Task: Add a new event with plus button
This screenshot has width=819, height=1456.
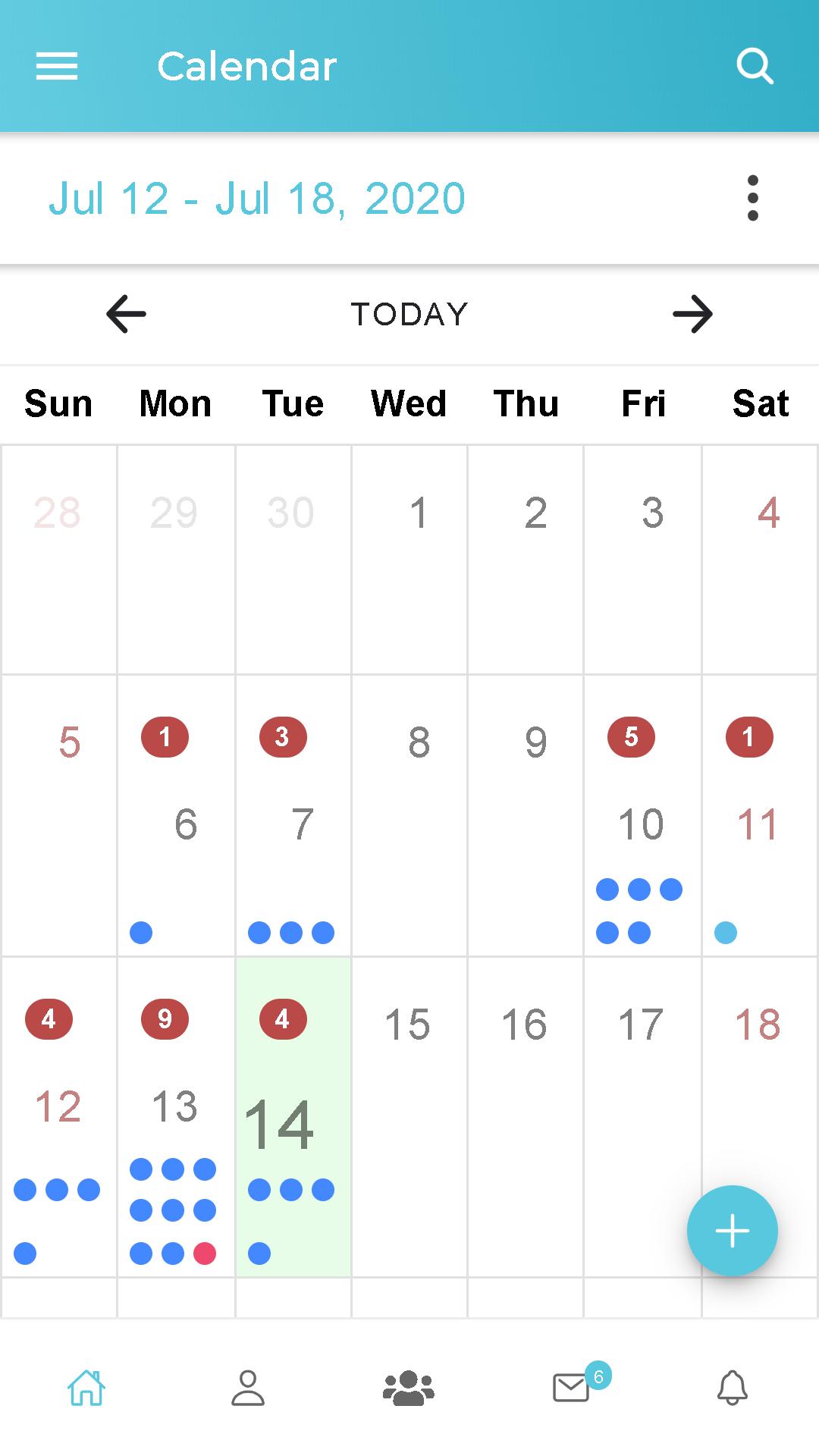Action: point(733,1230)
